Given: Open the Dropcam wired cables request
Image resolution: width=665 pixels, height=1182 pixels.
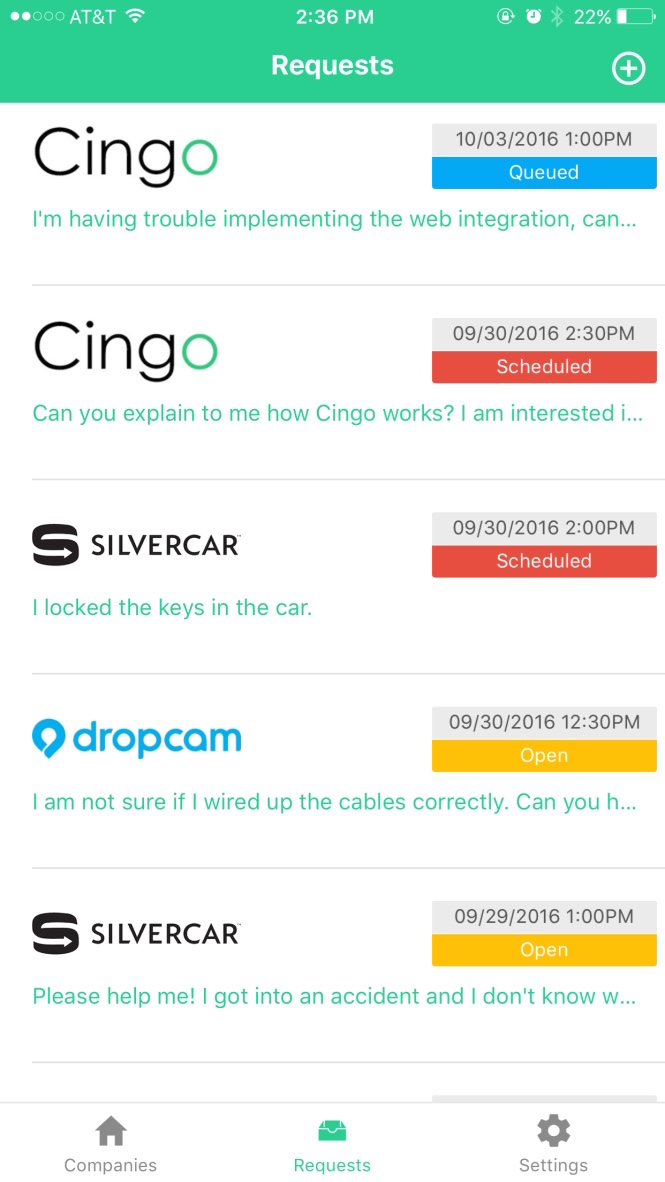Looking at the screenshot, I should (332, 771).
